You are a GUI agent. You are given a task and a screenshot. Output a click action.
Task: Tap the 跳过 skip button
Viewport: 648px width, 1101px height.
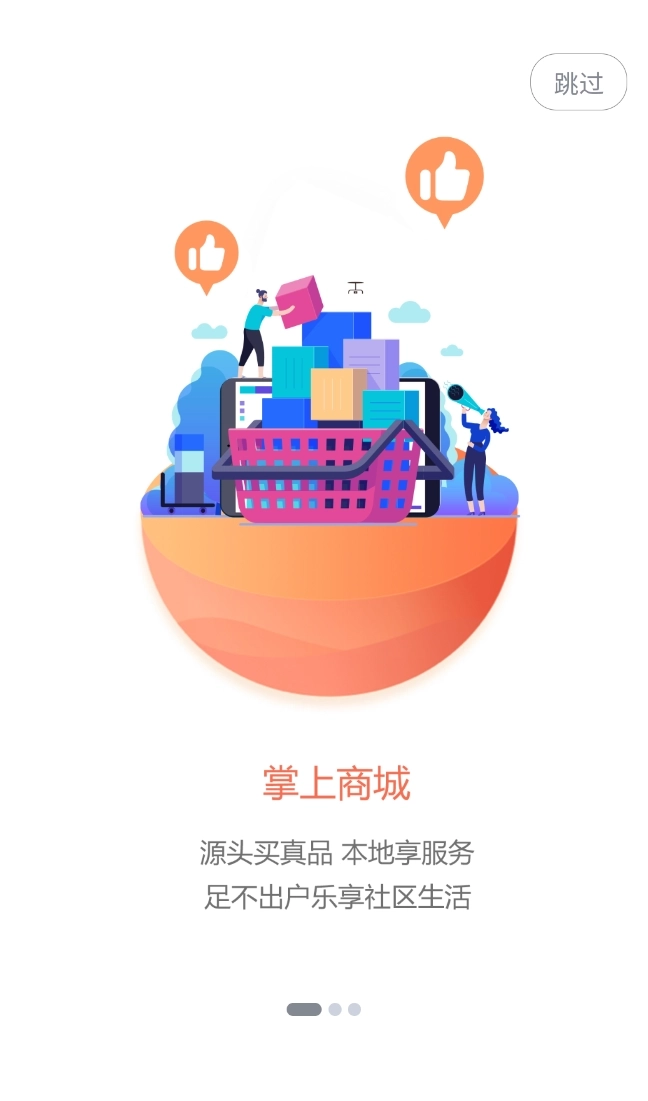[x=578, y=82]
